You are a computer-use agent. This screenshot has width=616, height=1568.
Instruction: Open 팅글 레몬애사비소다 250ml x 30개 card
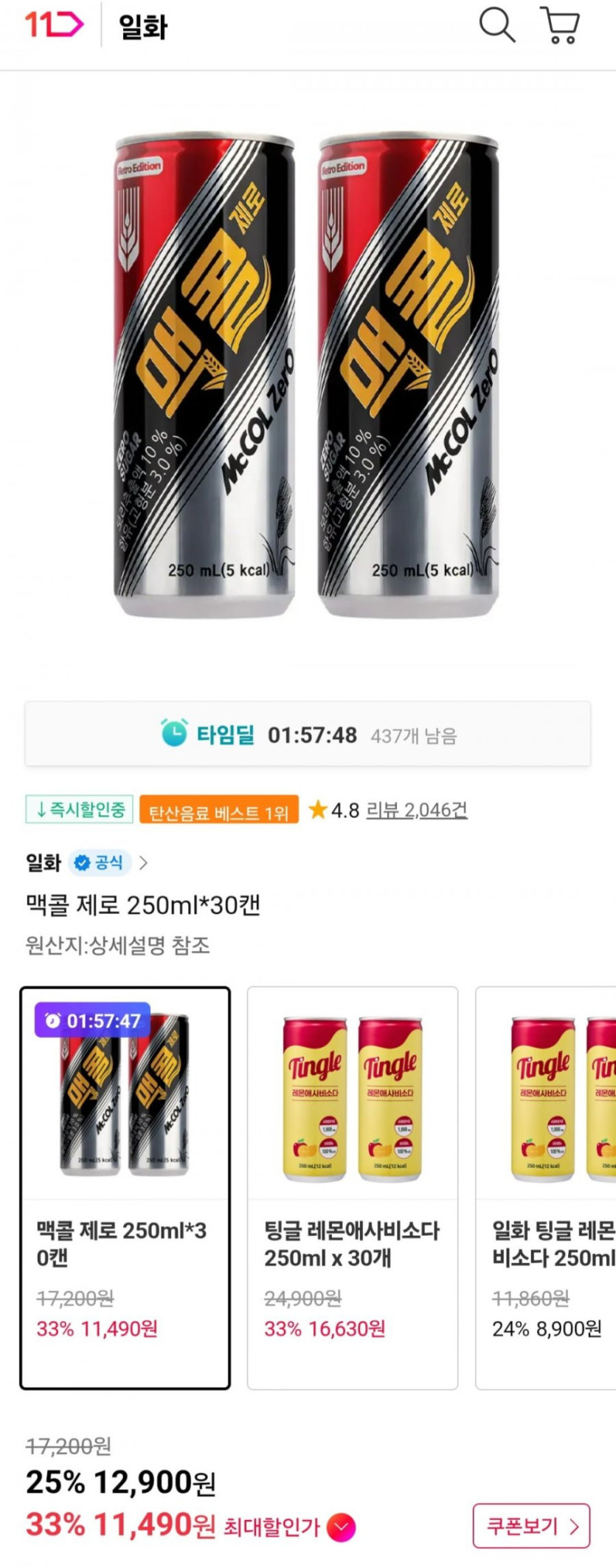coord(352,1187)
